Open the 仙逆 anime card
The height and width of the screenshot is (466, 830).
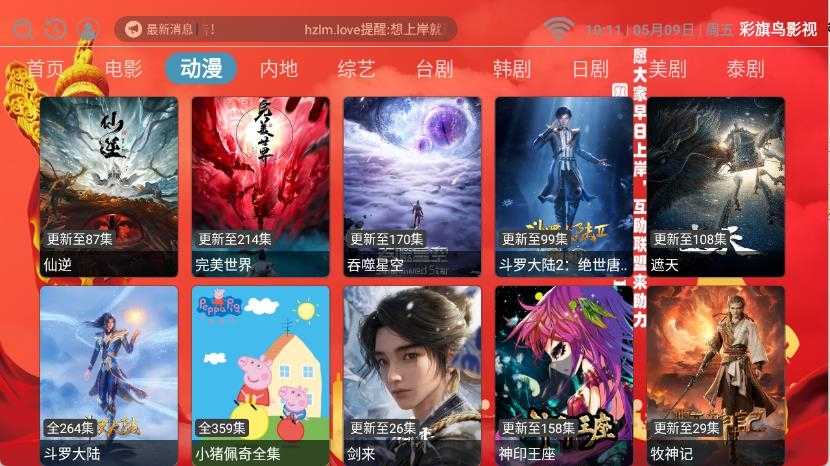pos(109,186)
